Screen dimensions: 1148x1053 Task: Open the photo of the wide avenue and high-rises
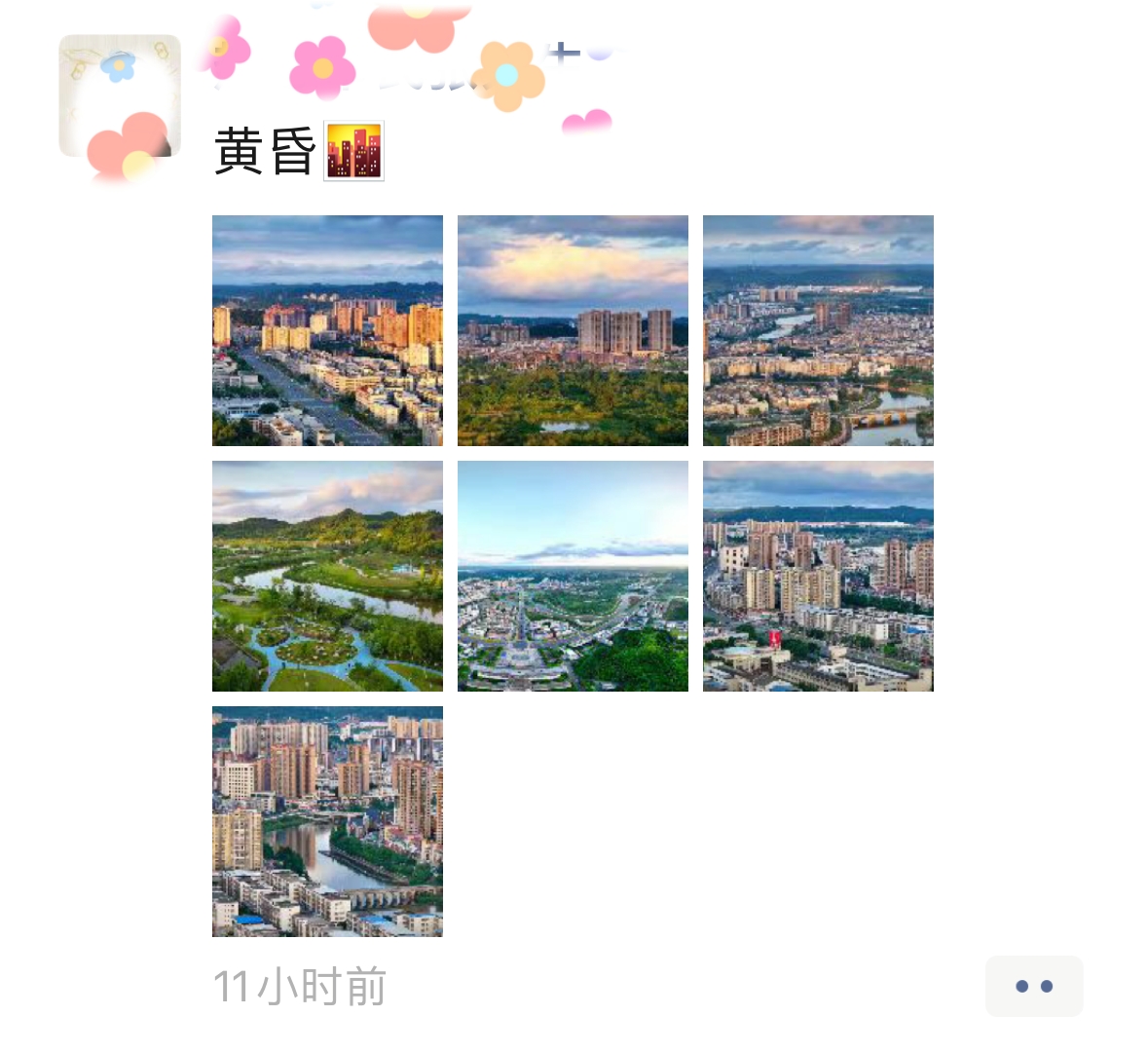coord(327,330)
